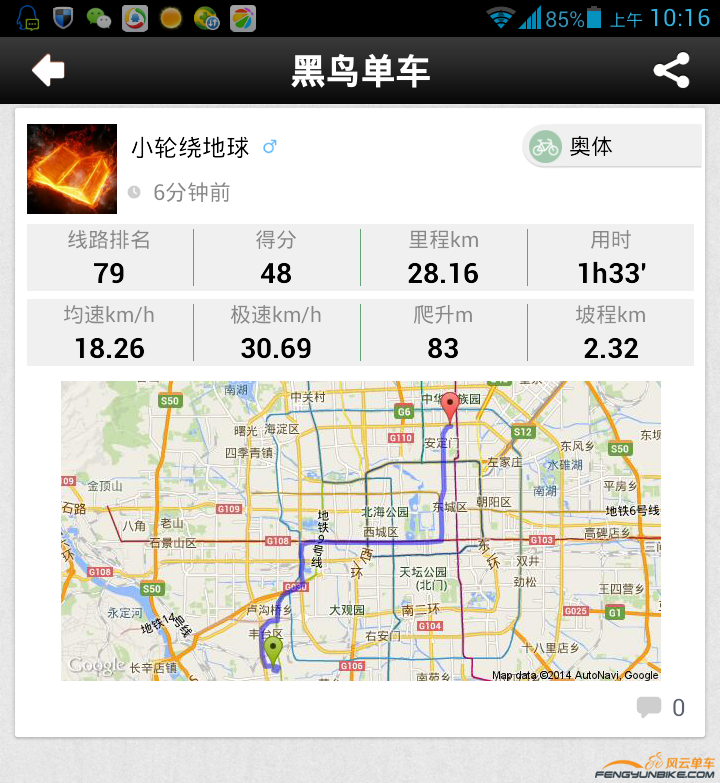
Task: Open the 奥体 location selector
Action: pos(608,146)
